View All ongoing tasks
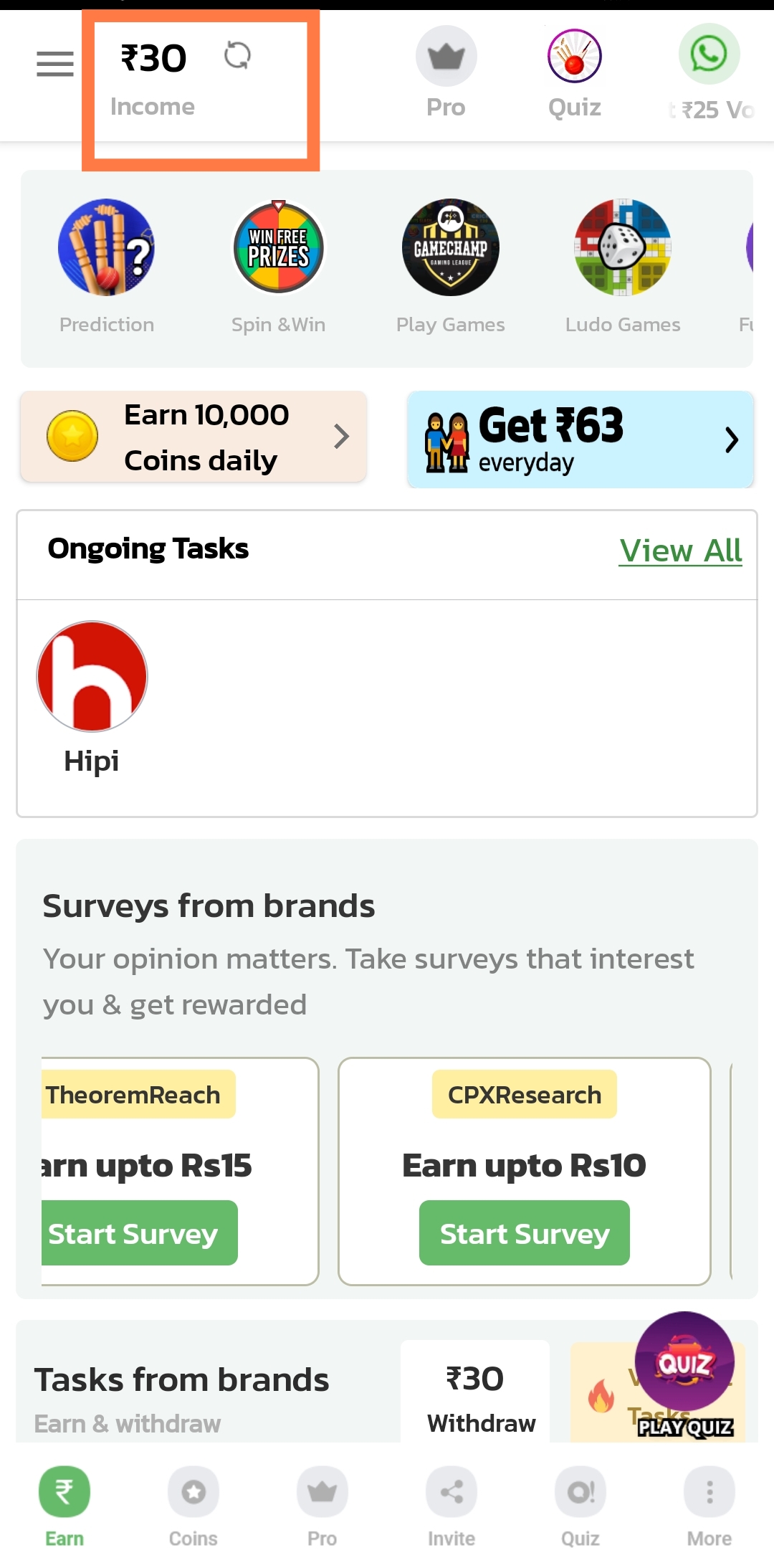 [680, 551]
